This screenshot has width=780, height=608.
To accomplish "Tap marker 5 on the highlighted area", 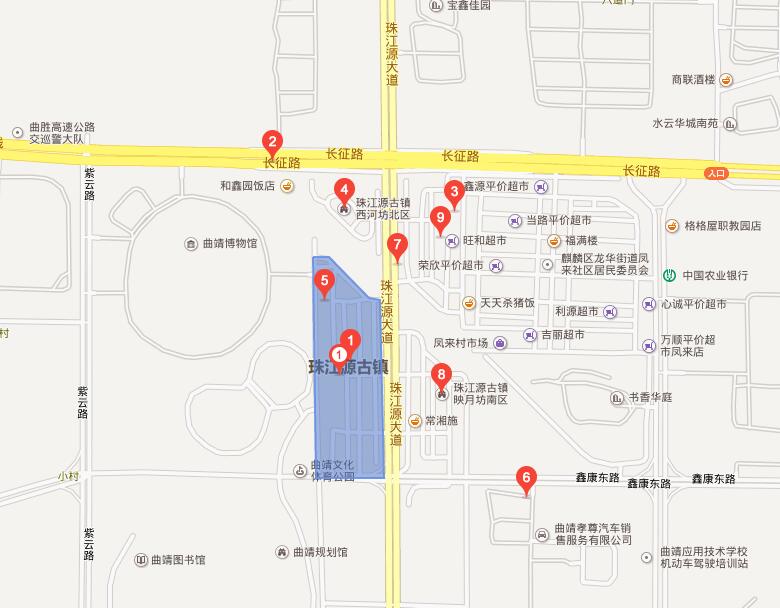I will pos(323,282).
